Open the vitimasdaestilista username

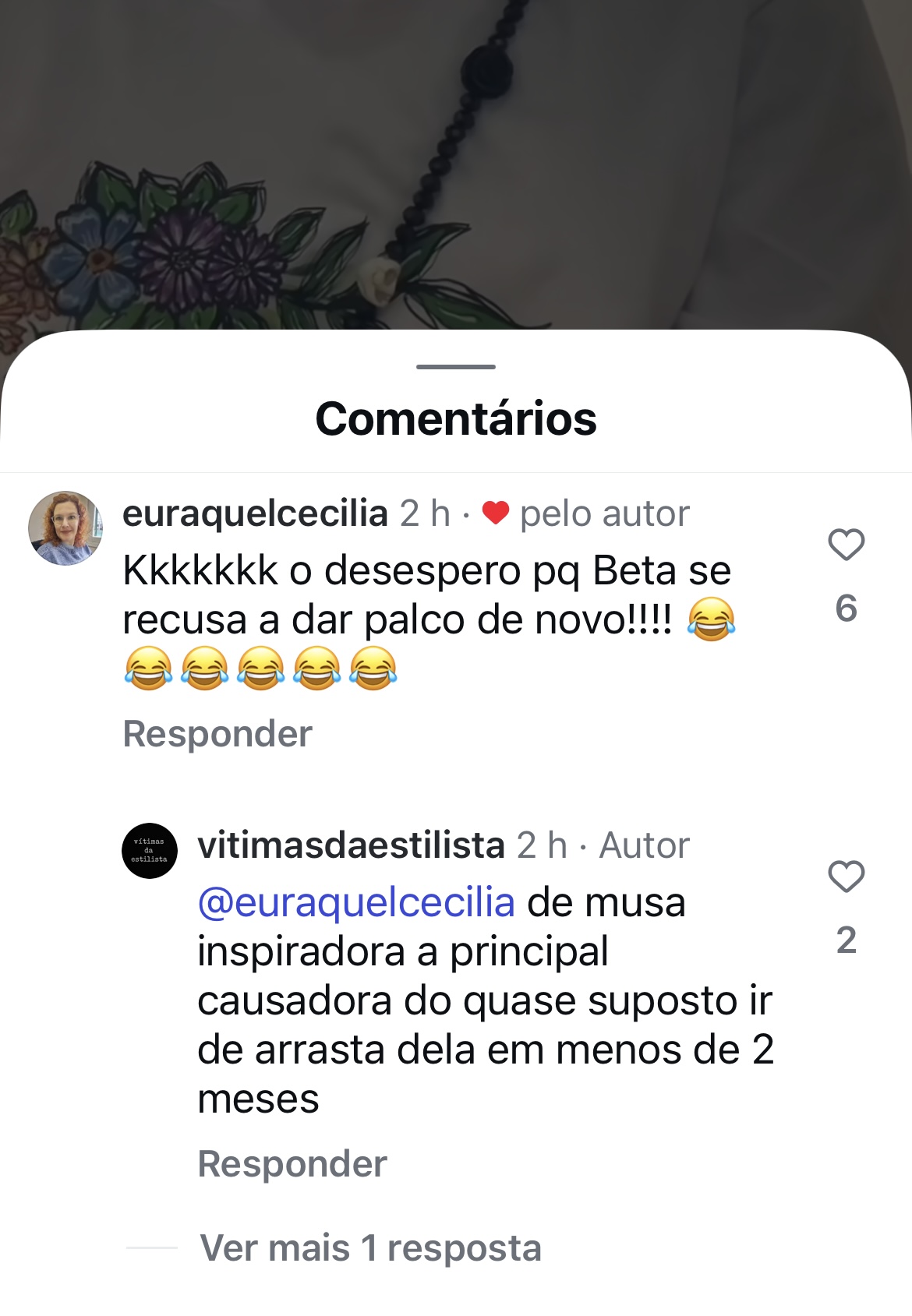click(352, 845)
